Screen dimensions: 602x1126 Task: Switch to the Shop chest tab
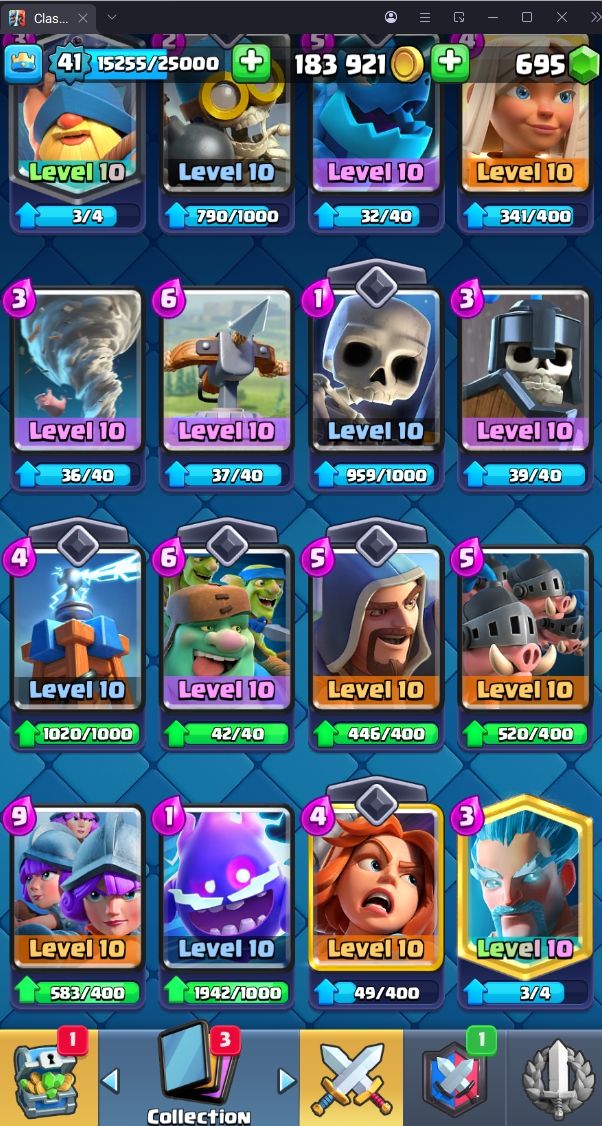[x=49, y=1077]
